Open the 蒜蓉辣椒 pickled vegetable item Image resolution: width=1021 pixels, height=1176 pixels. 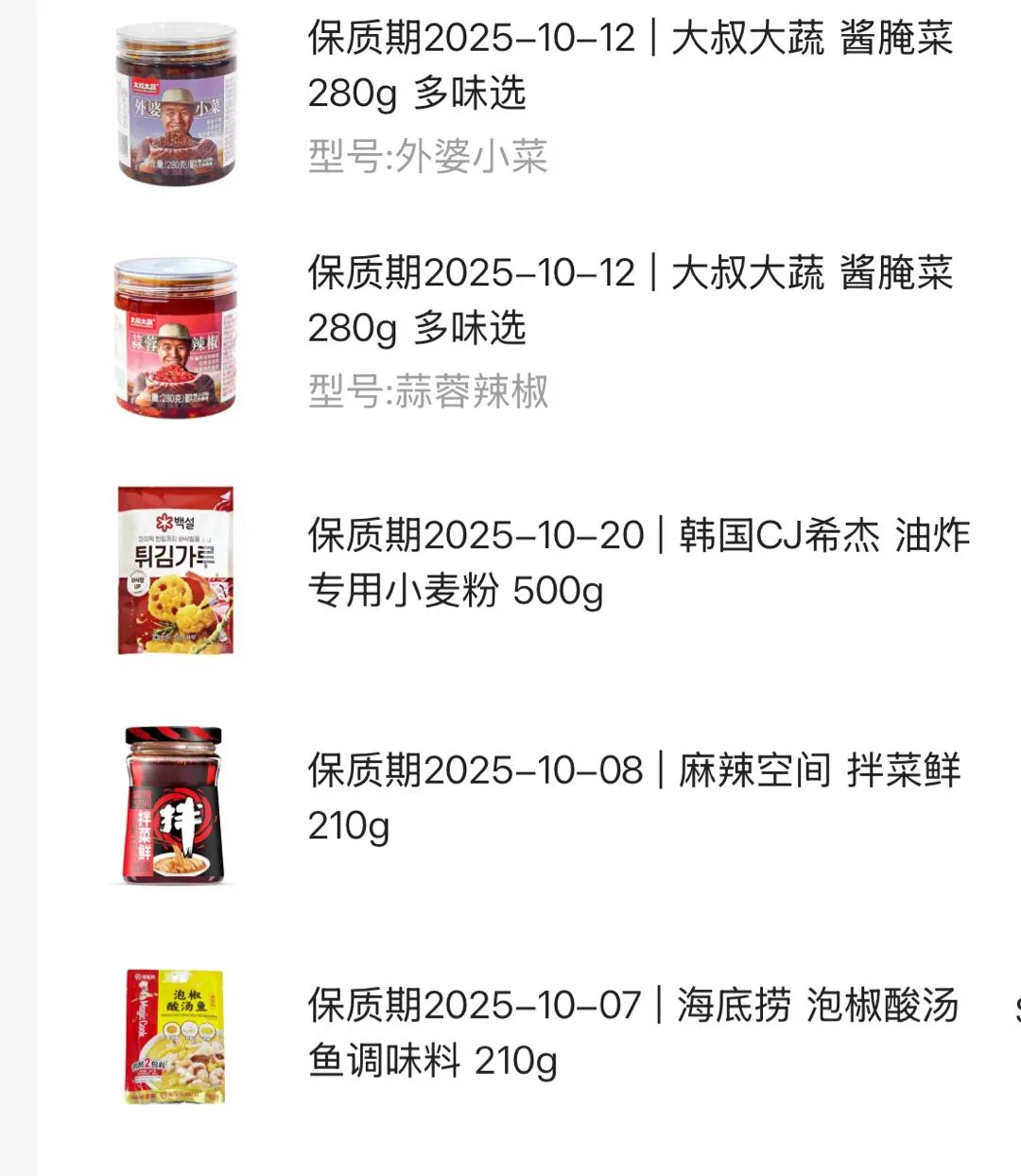click(x=630, y=301)
